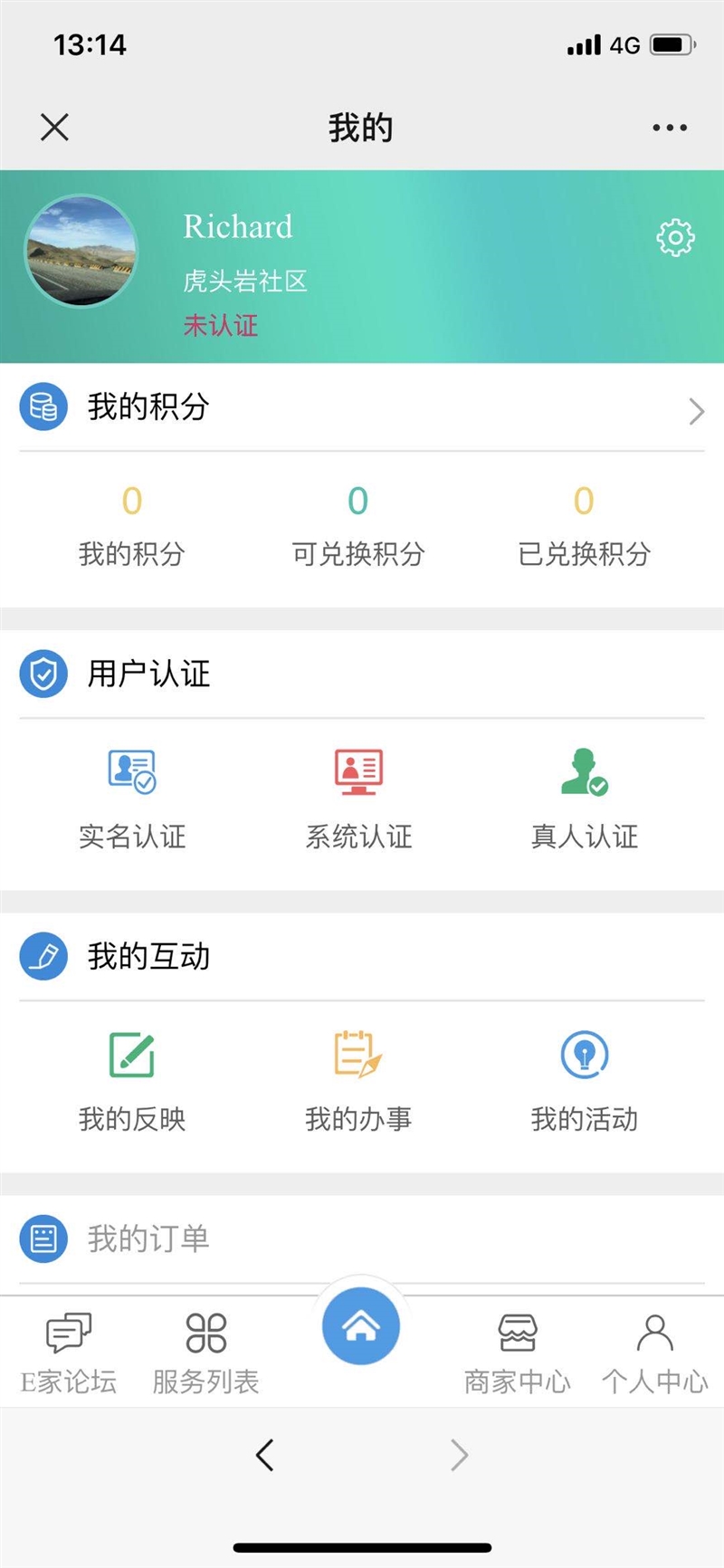
Task: Open the three-dot more options menu
Action: (x=669, y=127)
